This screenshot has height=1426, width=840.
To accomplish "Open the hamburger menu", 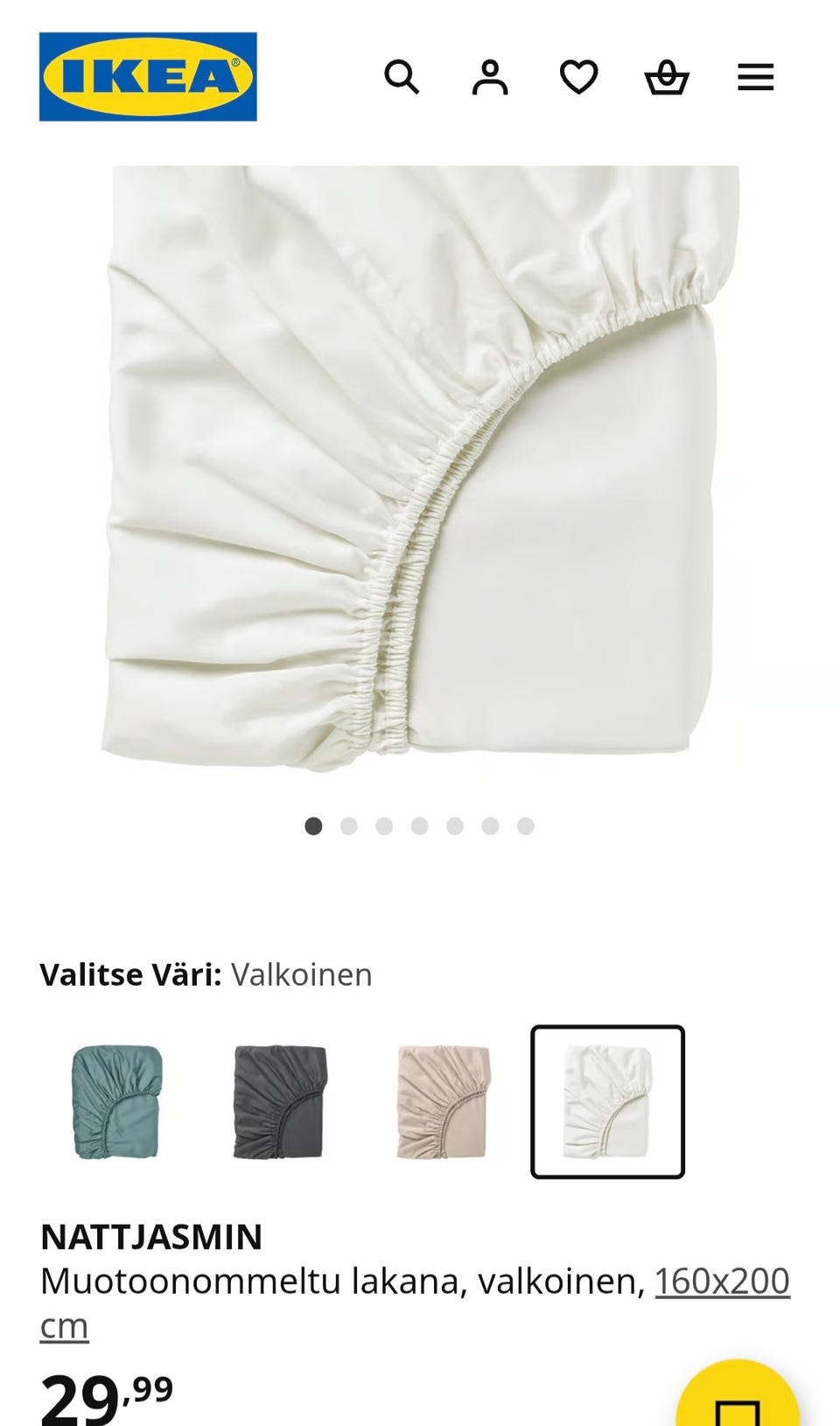I will click(756, 77).
